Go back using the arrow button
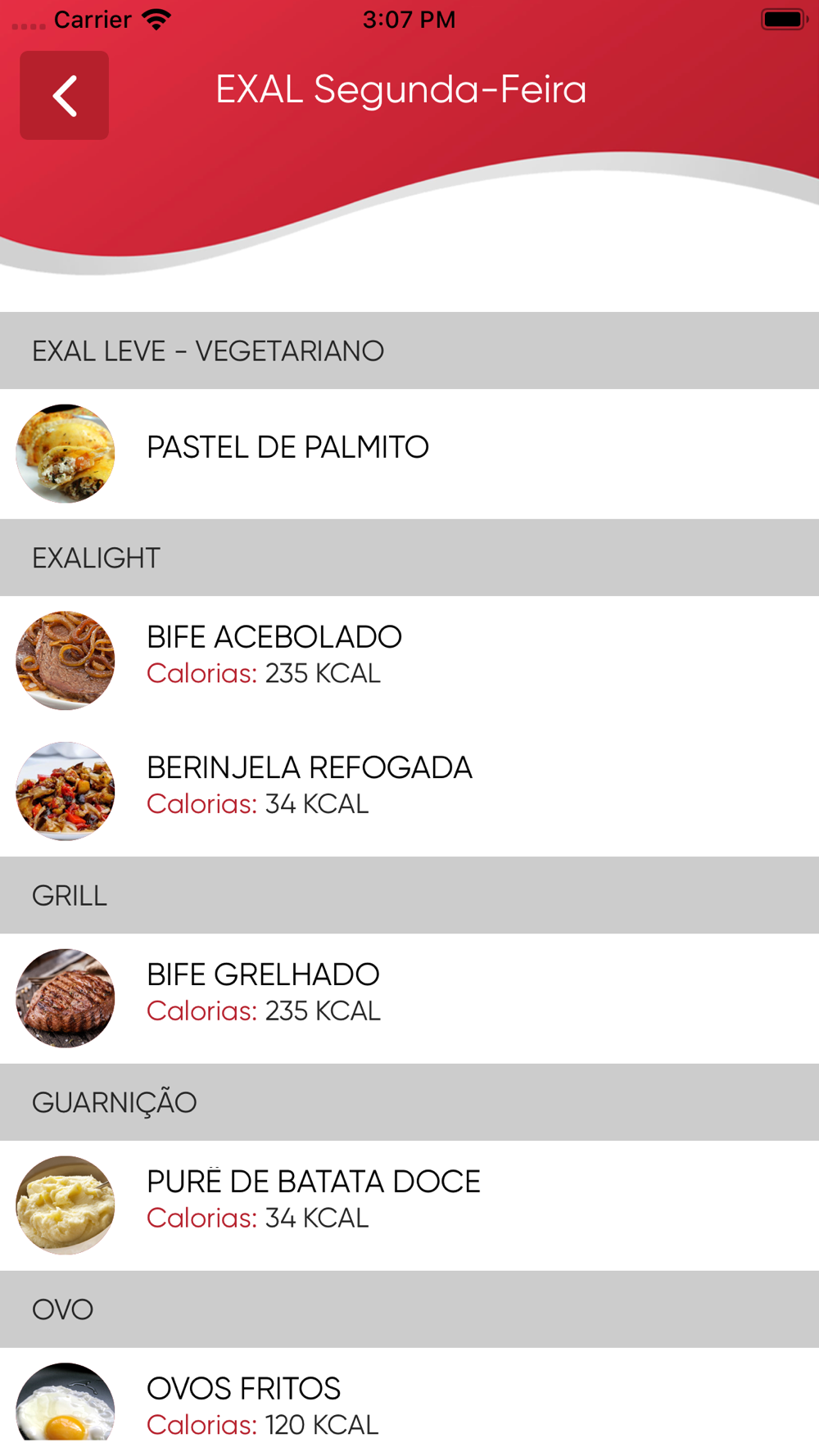819x1456 pixels. (x=65, y=95)
